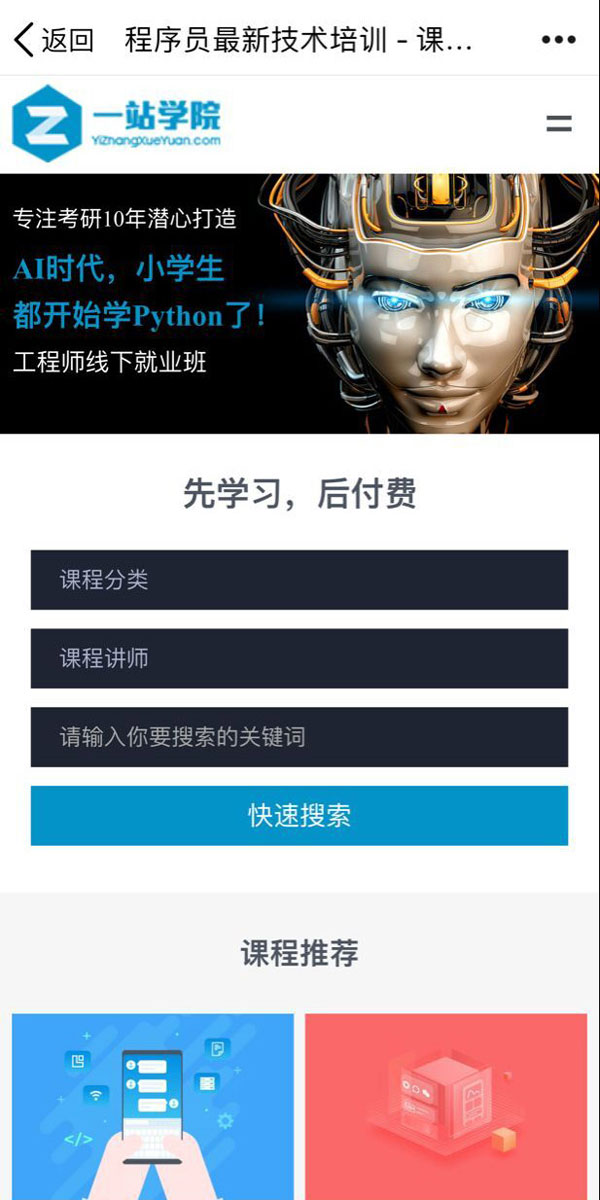
Task: Open the blue mobile phone course card
Action: [153, 1105]
